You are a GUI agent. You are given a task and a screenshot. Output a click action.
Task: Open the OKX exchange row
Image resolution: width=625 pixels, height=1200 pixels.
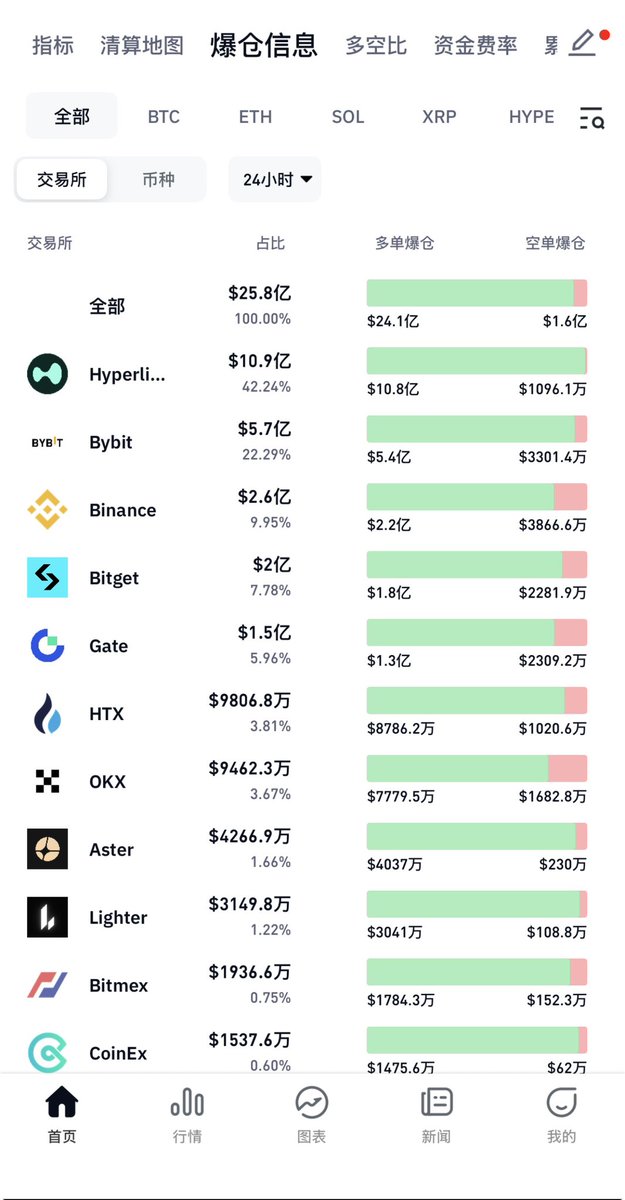click(x=107, y=782)
